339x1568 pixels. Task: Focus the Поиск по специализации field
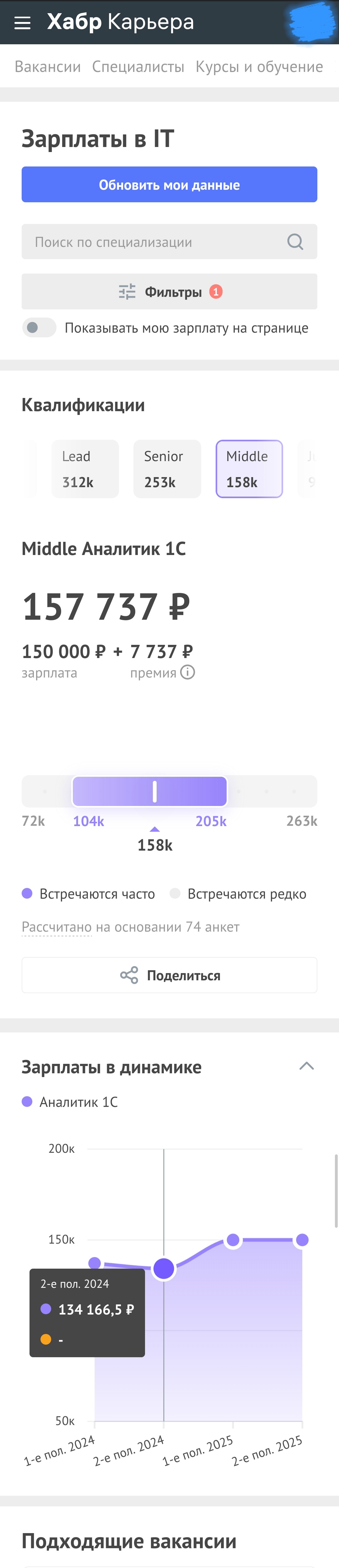(x=158, y=242)
